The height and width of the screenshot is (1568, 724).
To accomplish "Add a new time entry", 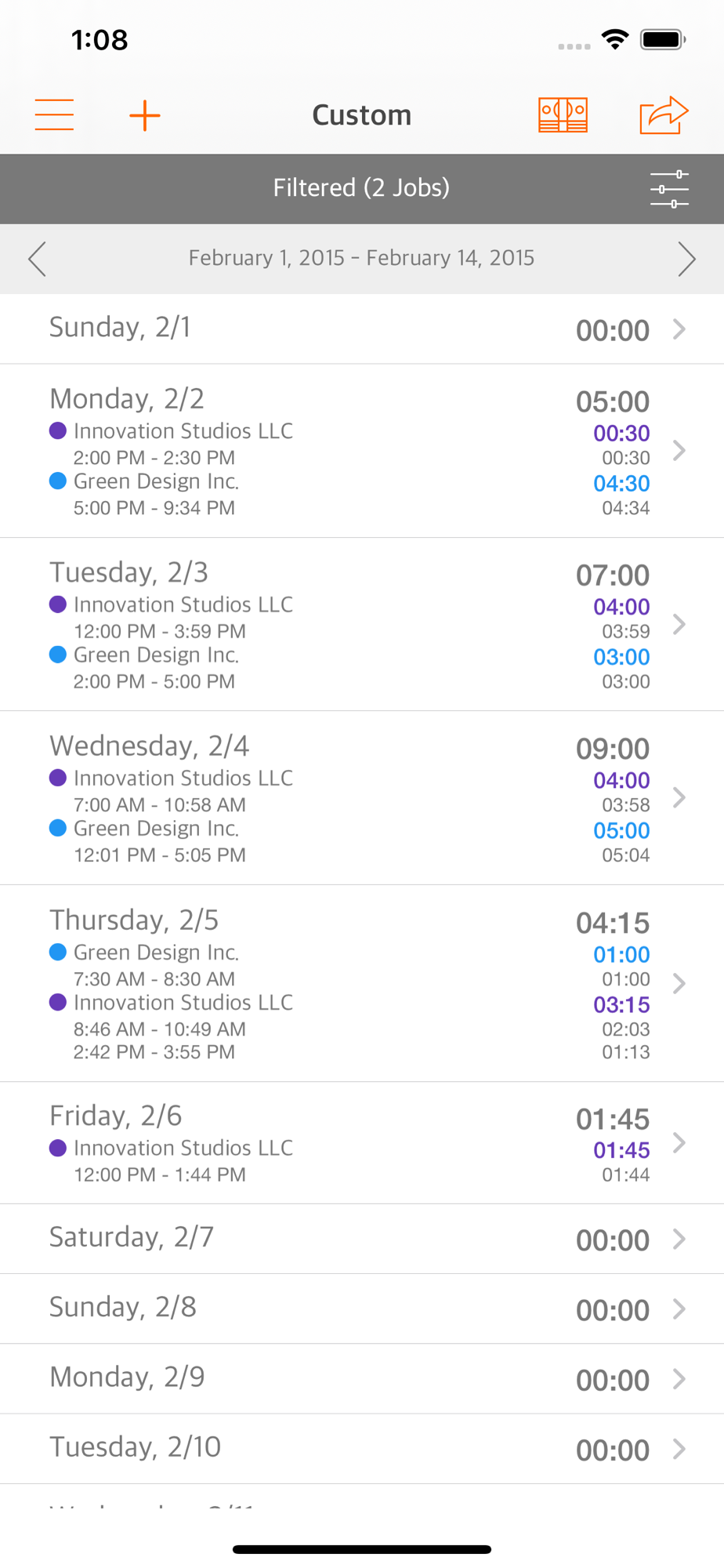I will [145, 115].
